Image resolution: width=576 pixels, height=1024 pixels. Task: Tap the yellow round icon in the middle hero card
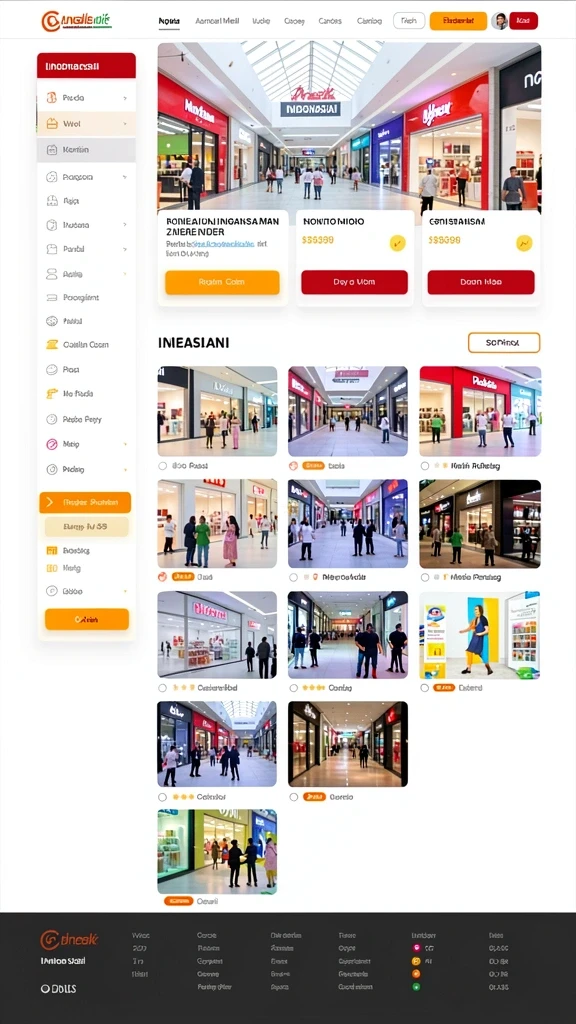click(397, 244)
